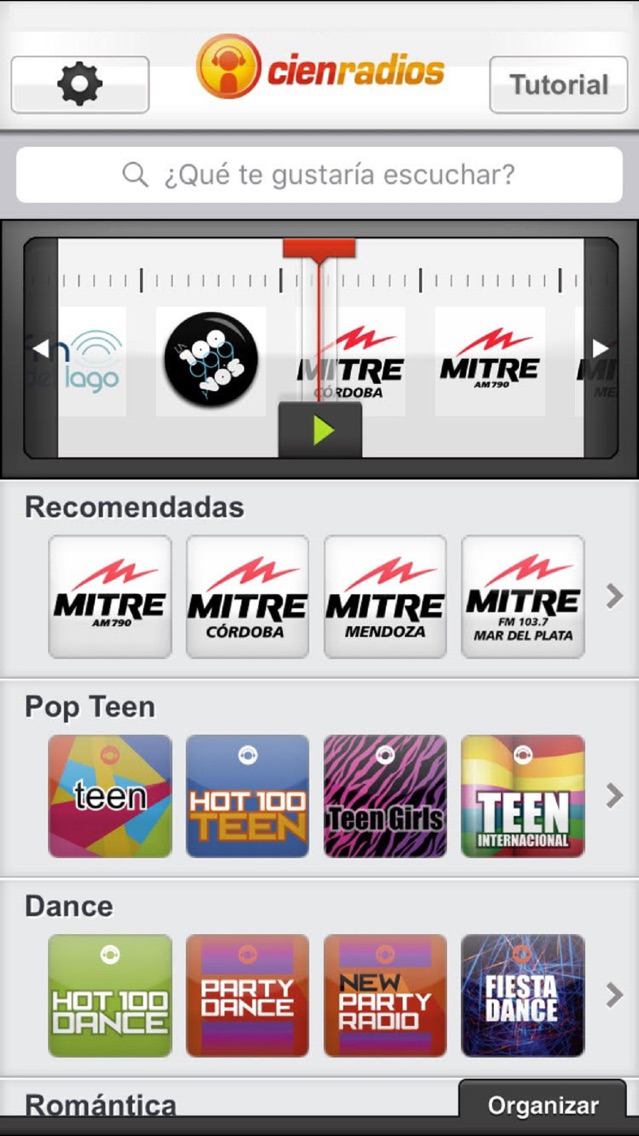
Task: Expand more Recomendadas stations
Action: point(614,596)
